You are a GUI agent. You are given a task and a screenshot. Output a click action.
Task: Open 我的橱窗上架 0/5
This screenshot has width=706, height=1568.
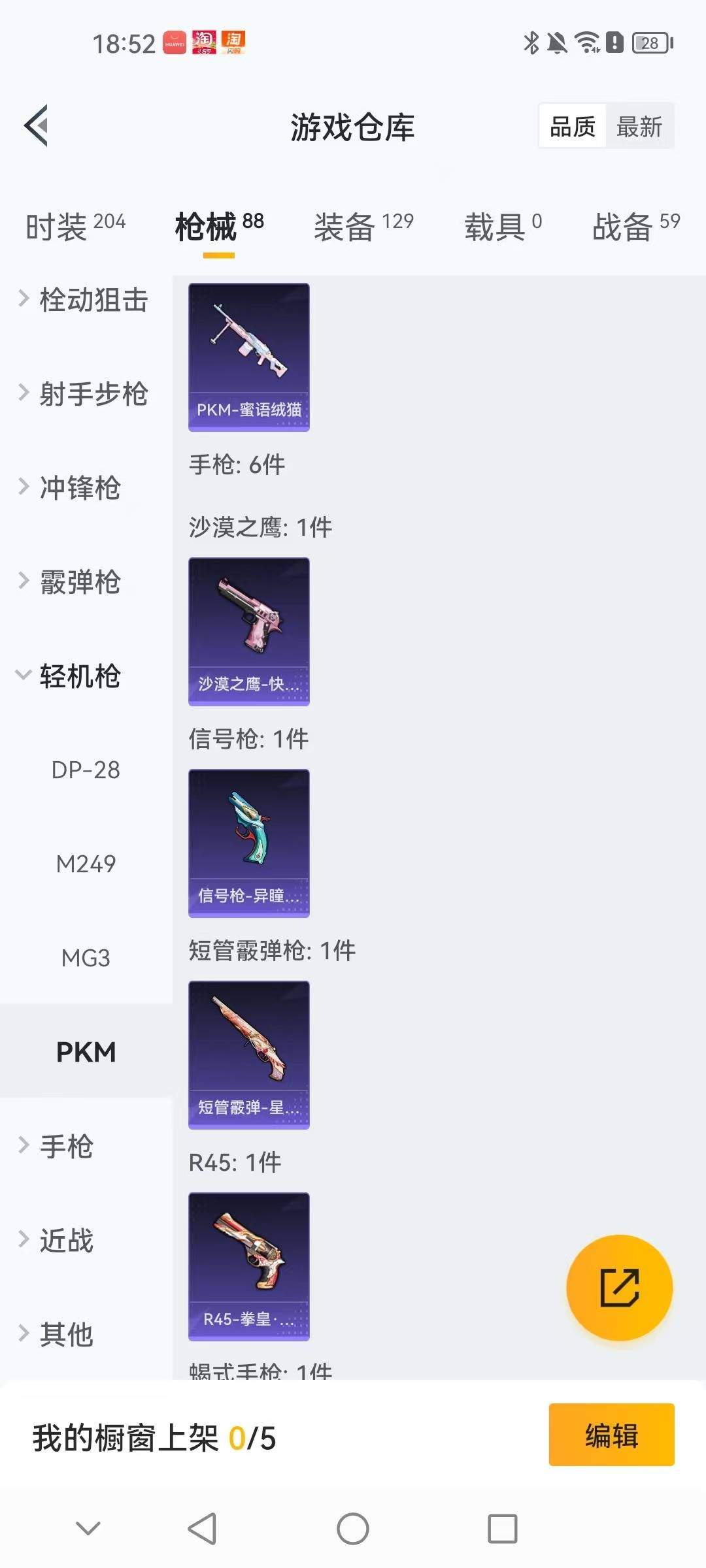tap(154, 1437)
